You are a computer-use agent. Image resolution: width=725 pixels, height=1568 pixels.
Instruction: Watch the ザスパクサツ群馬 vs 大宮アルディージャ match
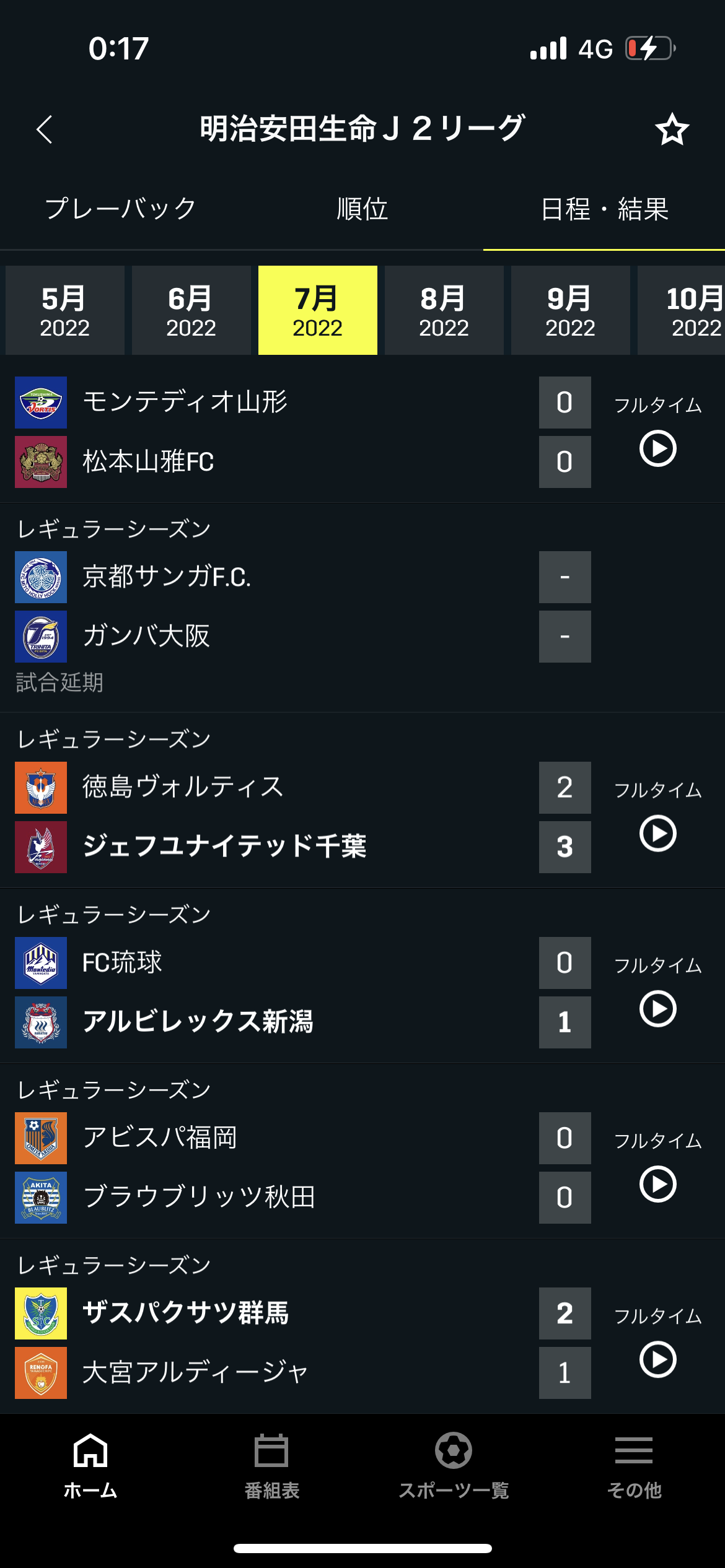tap(657, 1359)
